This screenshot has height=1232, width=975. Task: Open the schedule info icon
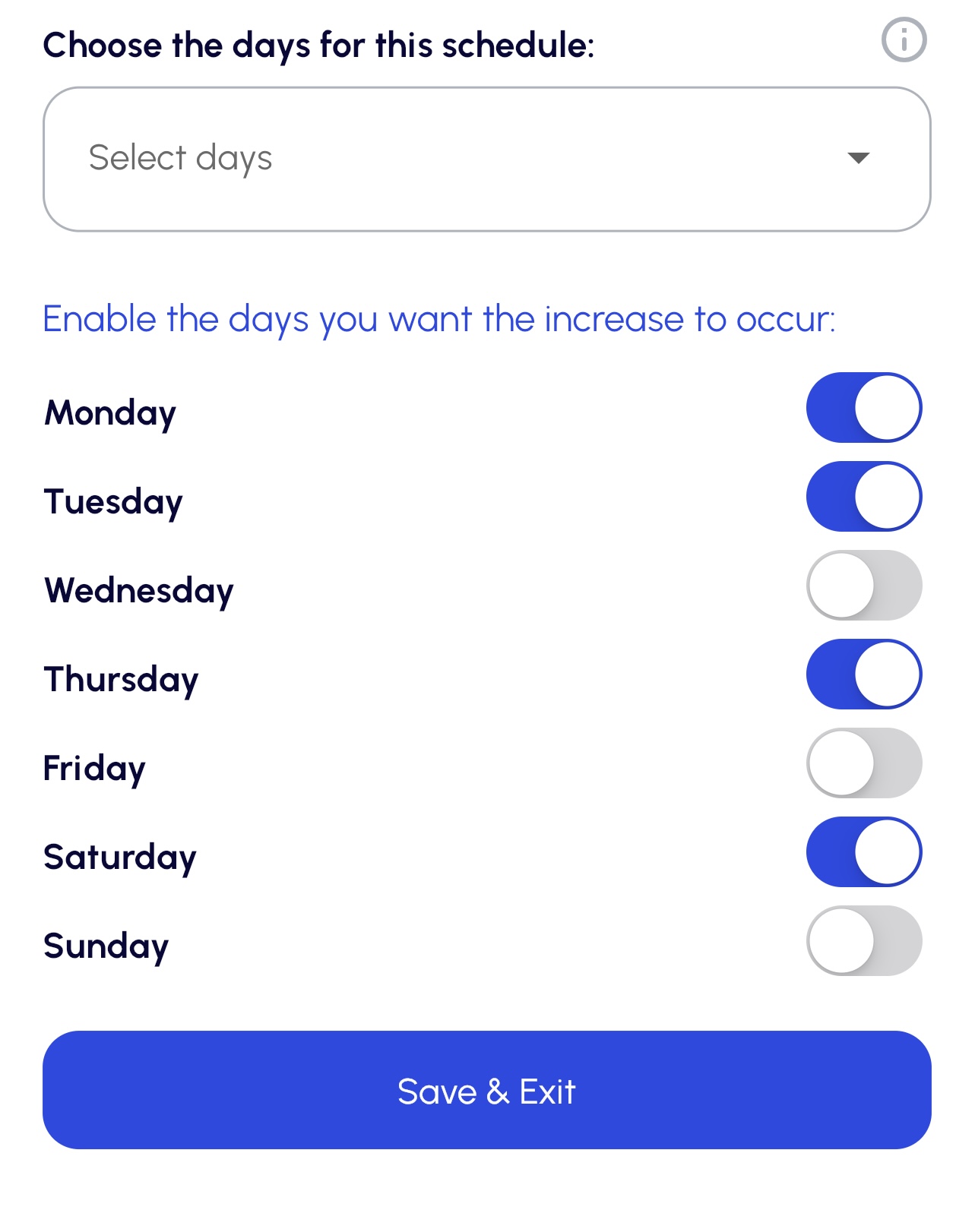[x=904, y=39]
